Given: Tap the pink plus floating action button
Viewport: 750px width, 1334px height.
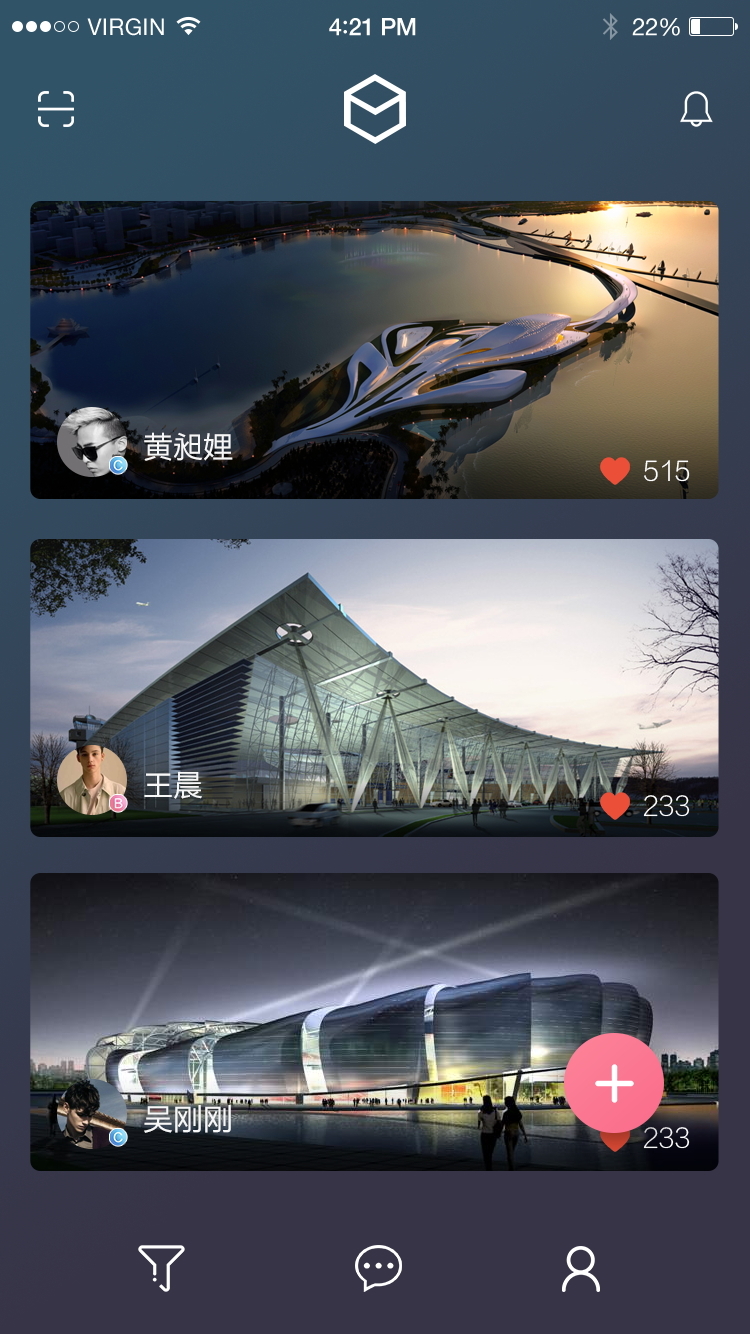Looking at the screenshot, I should pyautogui.click(x=614, y=1083).
